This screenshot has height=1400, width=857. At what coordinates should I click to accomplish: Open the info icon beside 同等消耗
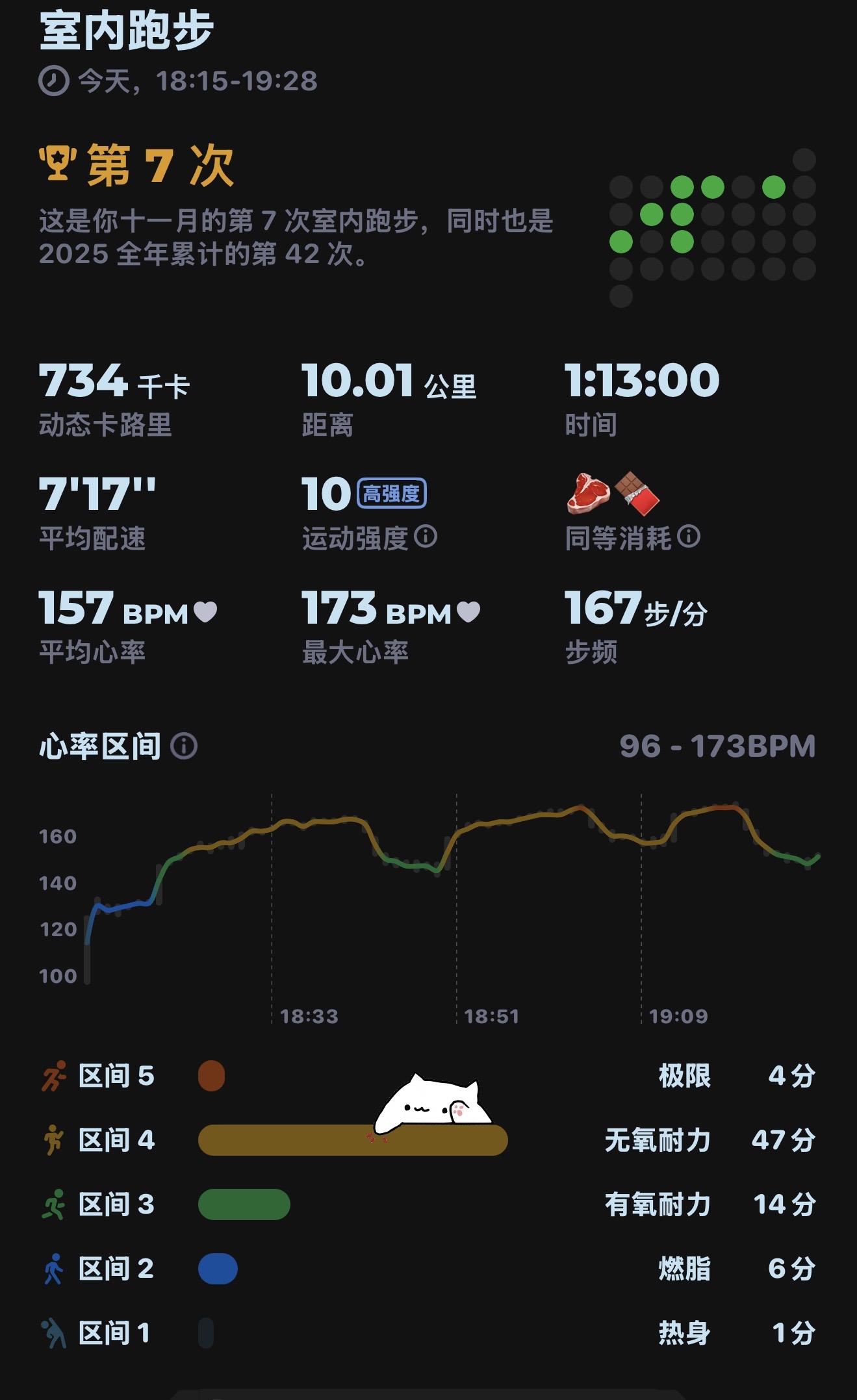click(689, 537)
